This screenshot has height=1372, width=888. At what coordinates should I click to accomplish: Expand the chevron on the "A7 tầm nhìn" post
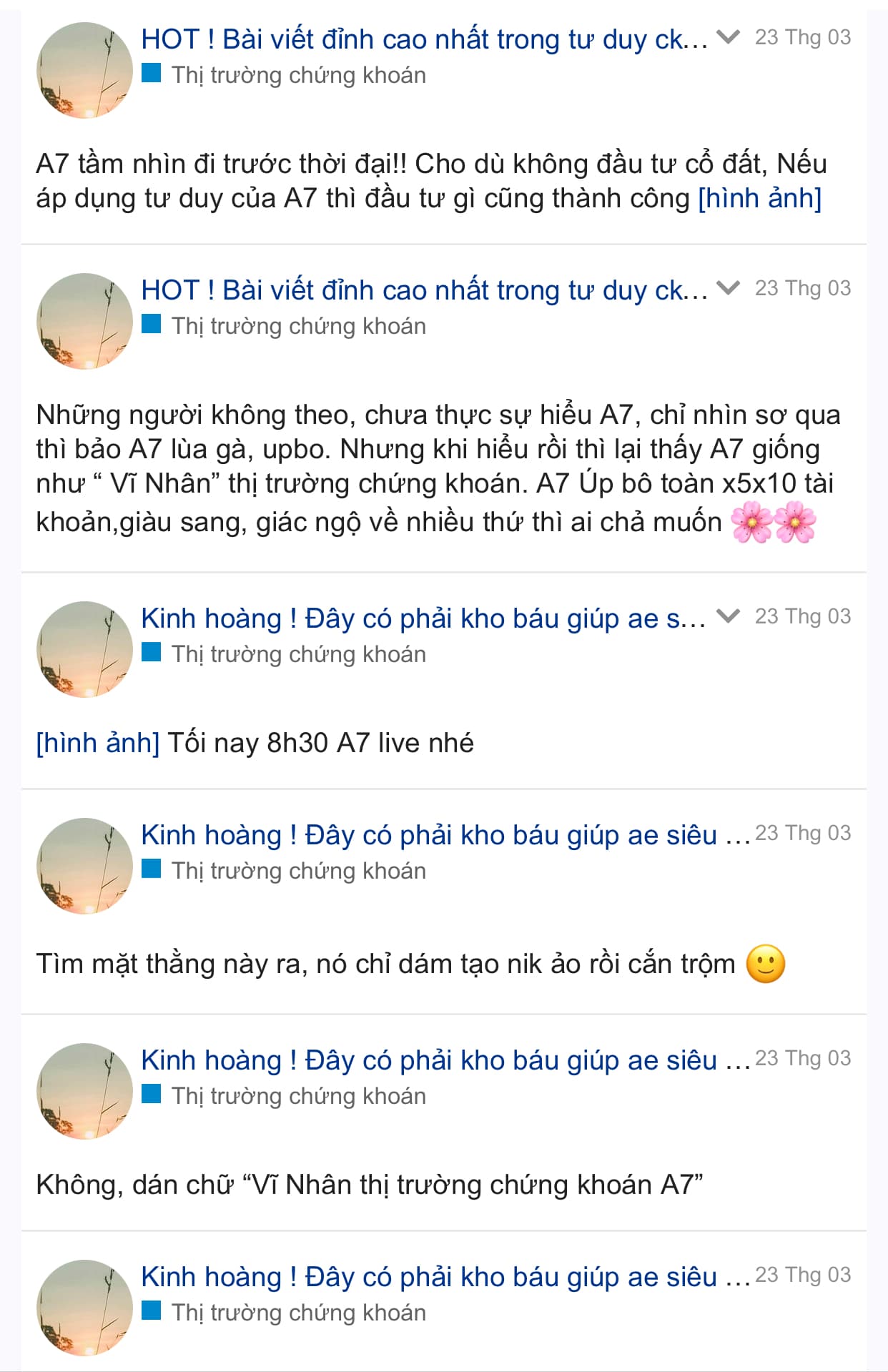(728, 36)
